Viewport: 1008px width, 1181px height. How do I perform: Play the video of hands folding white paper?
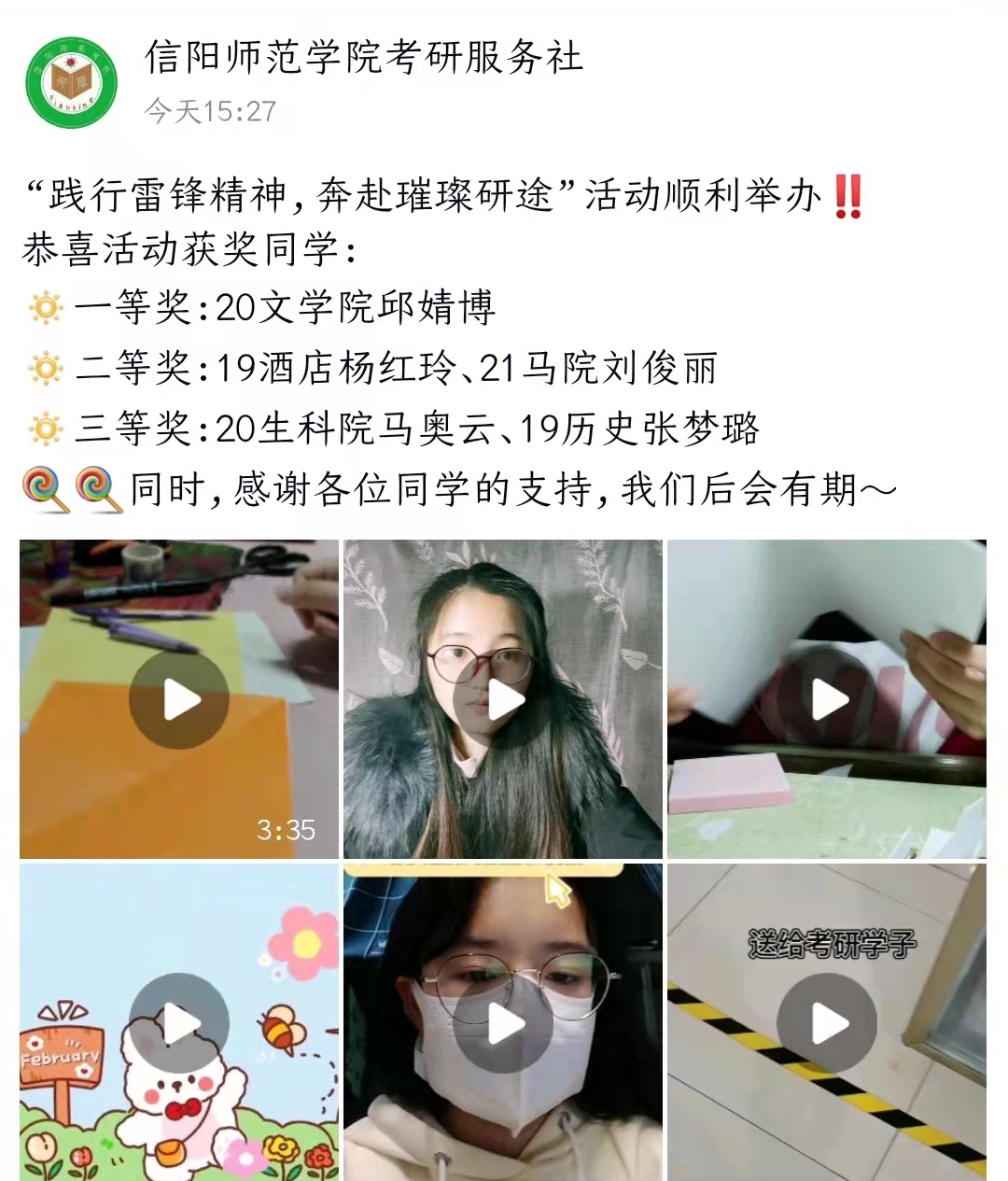tap(827, 699)
